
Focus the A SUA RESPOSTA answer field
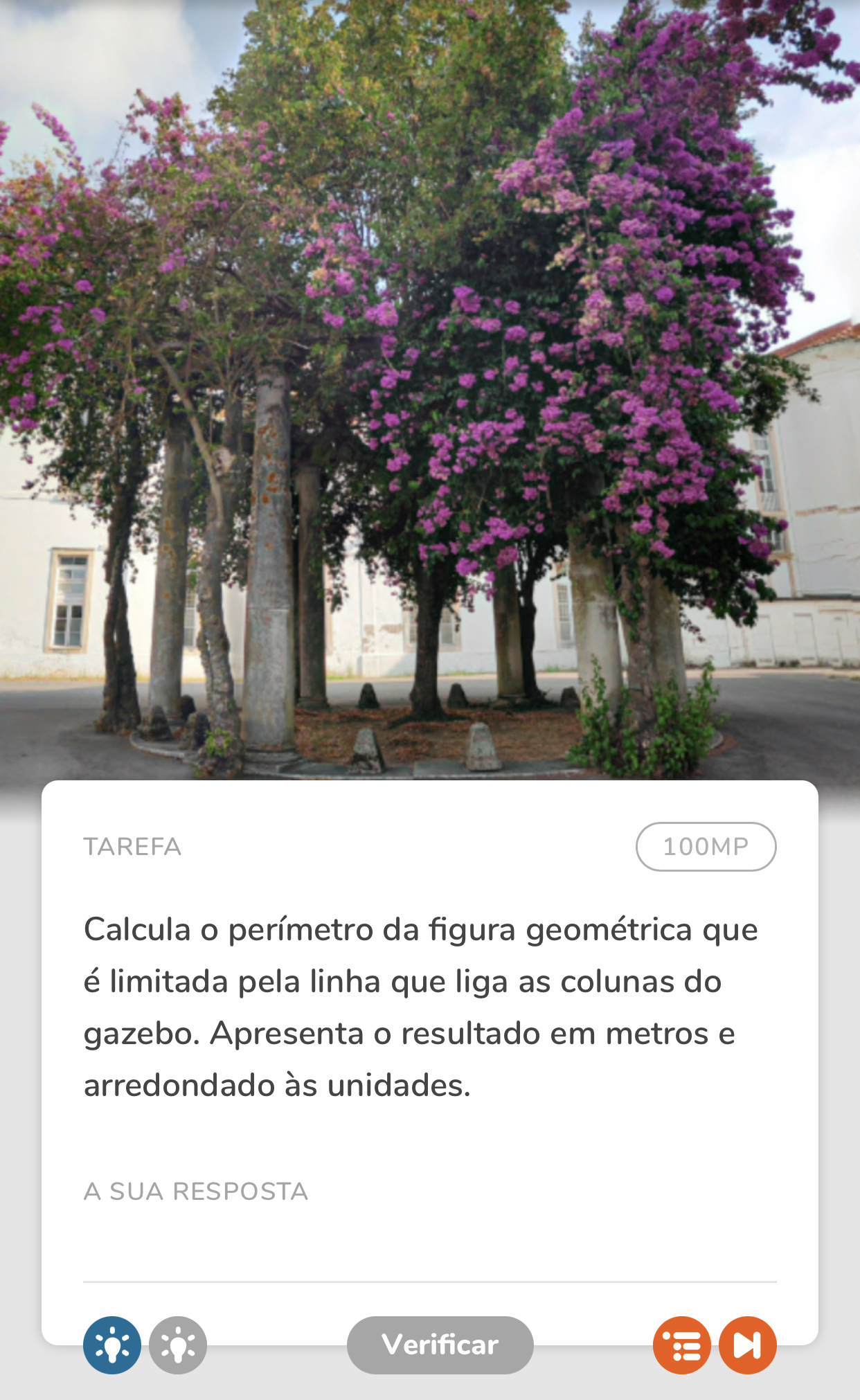pos(429,1246)
